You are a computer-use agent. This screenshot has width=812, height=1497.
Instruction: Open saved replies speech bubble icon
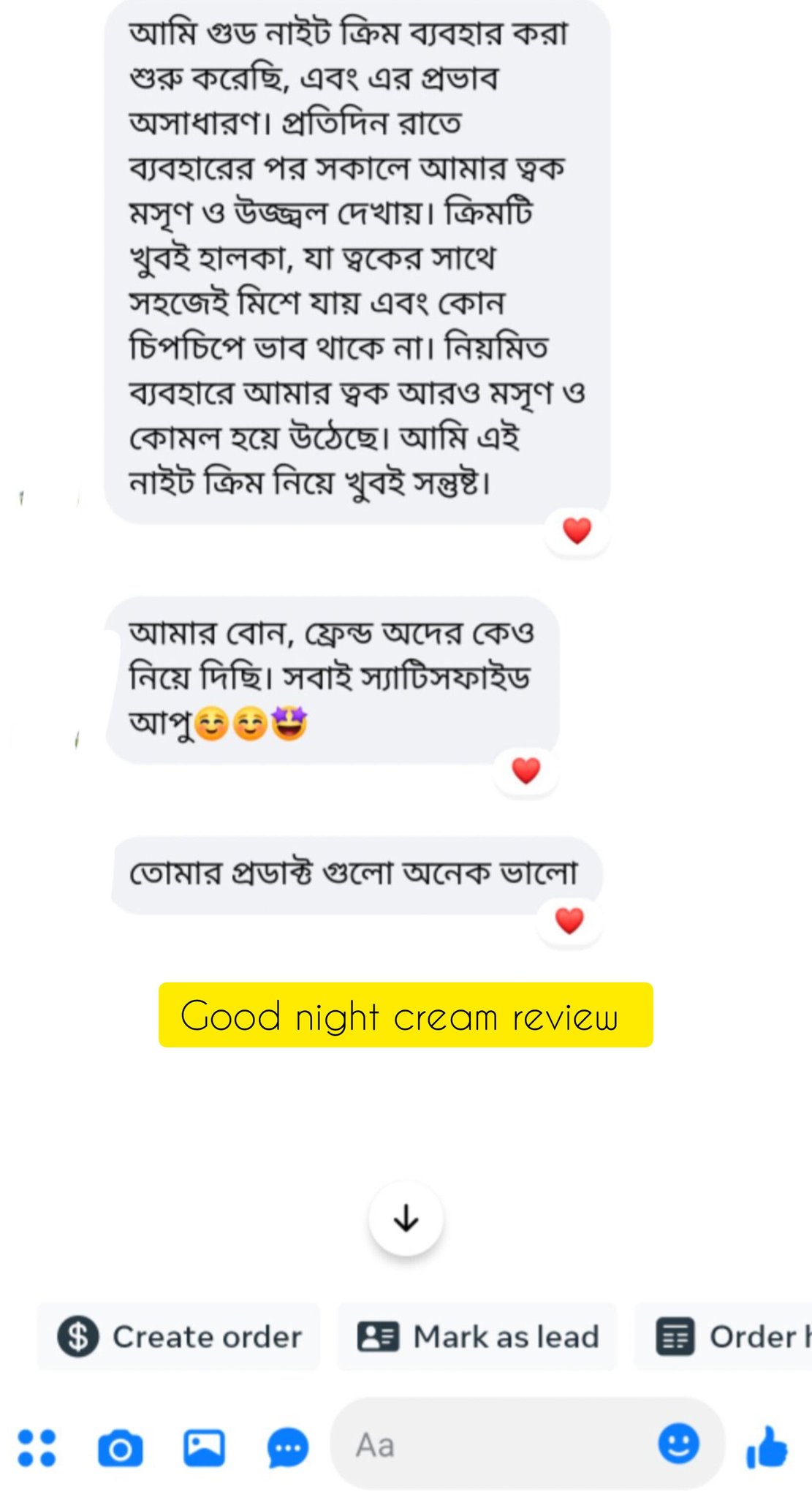coord(288,1447)
